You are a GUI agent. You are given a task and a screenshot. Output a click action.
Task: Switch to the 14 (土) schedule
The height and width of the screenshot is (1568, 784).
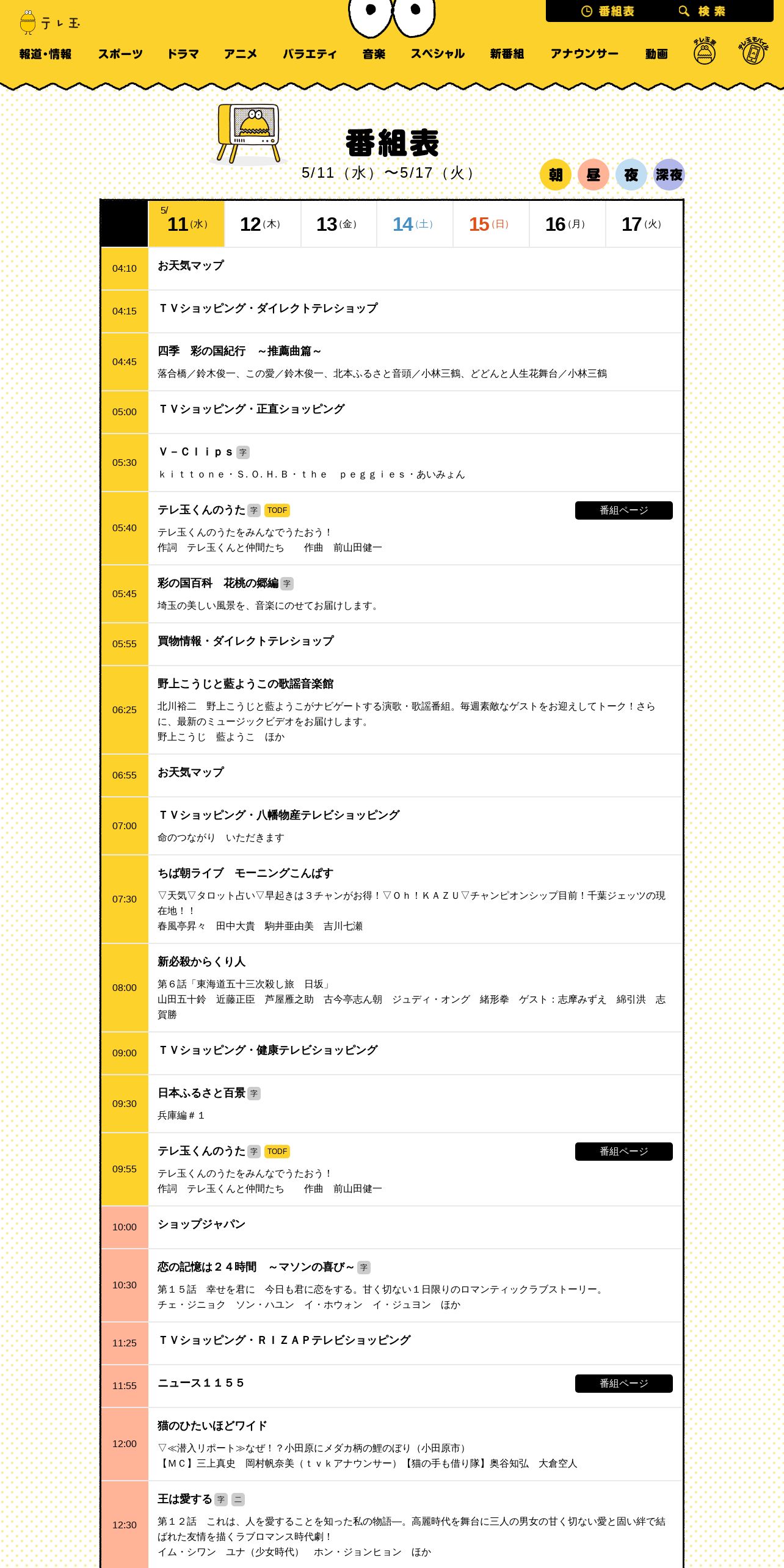[x=415, y=224]
